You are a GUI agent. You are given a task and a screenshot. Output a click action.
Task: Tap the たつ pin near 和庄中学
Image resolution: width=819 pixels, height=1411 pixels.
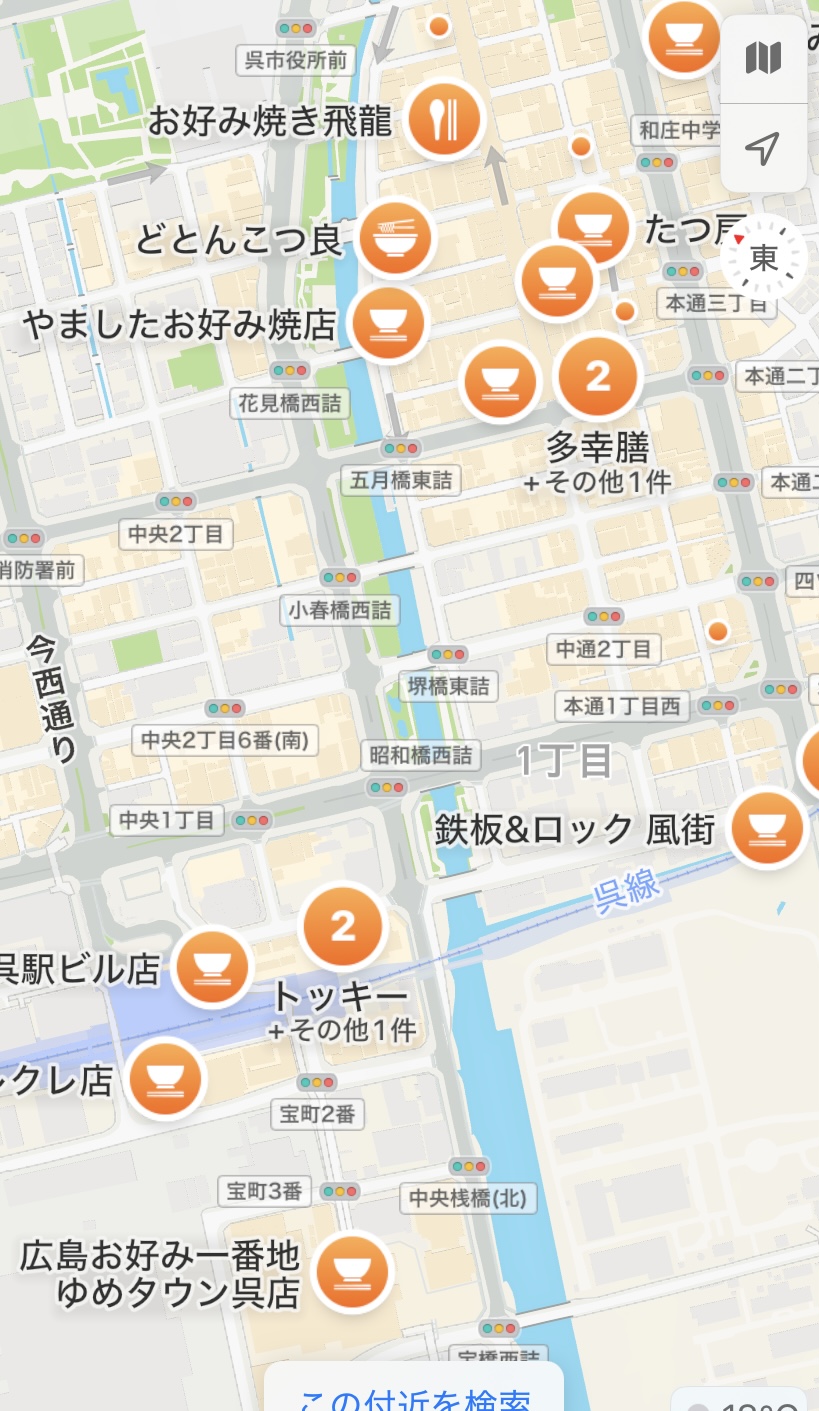[x=593, y=228]
